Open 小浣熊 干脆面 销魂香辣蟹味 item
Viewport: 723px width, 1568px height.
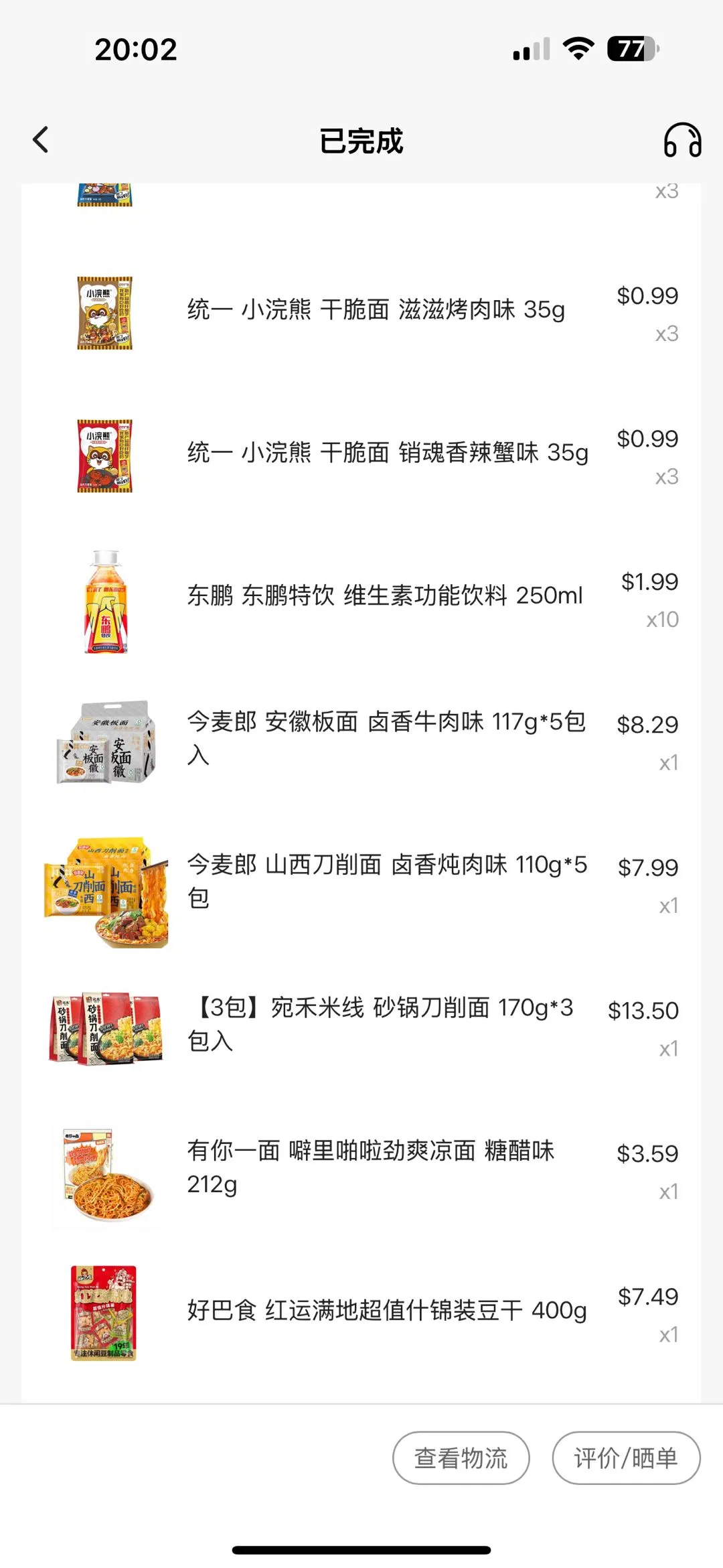(x=388, y=453)
